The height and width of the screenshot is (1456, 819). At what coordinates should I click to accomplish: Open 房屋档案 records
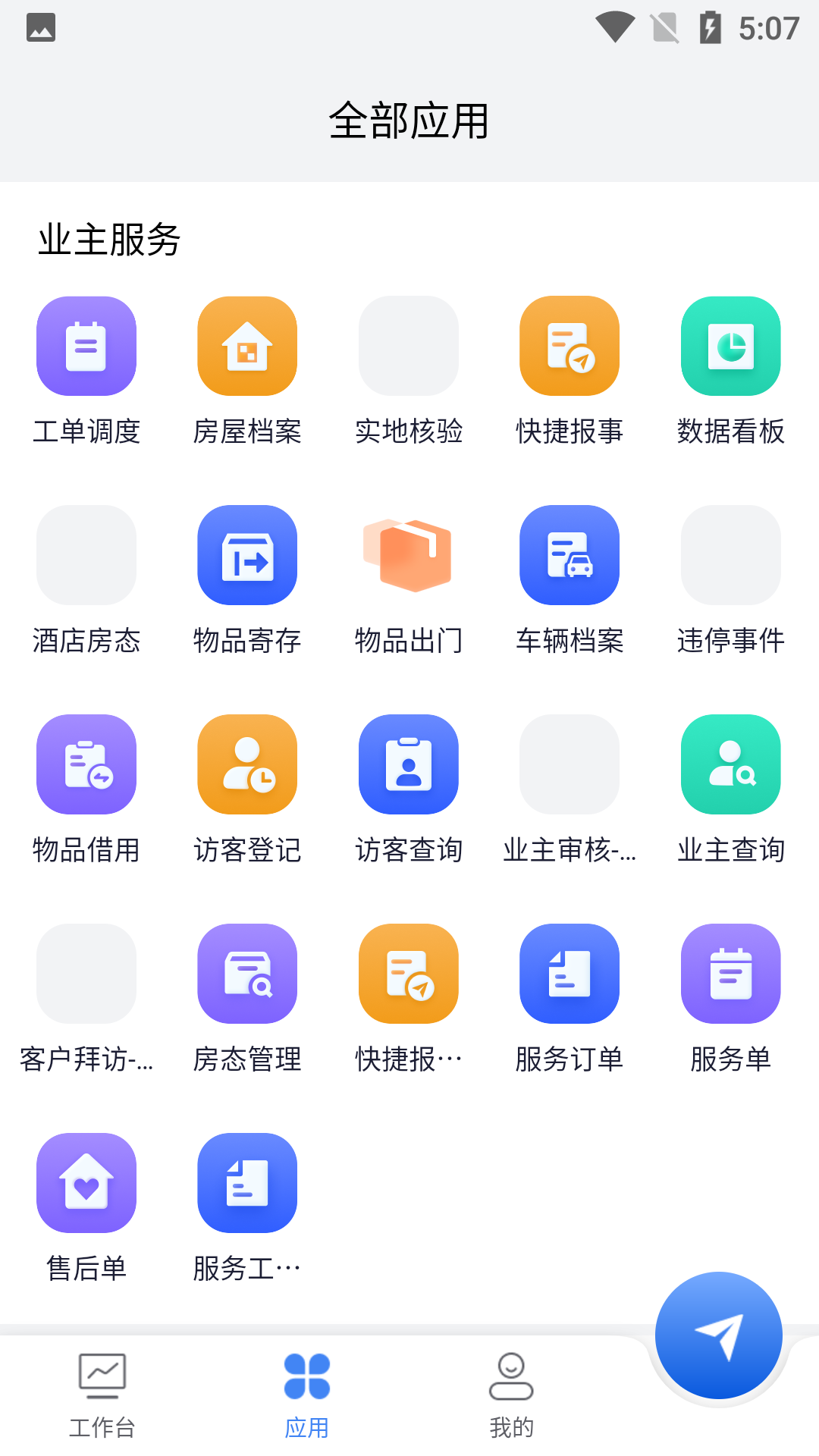pos(247,347)
